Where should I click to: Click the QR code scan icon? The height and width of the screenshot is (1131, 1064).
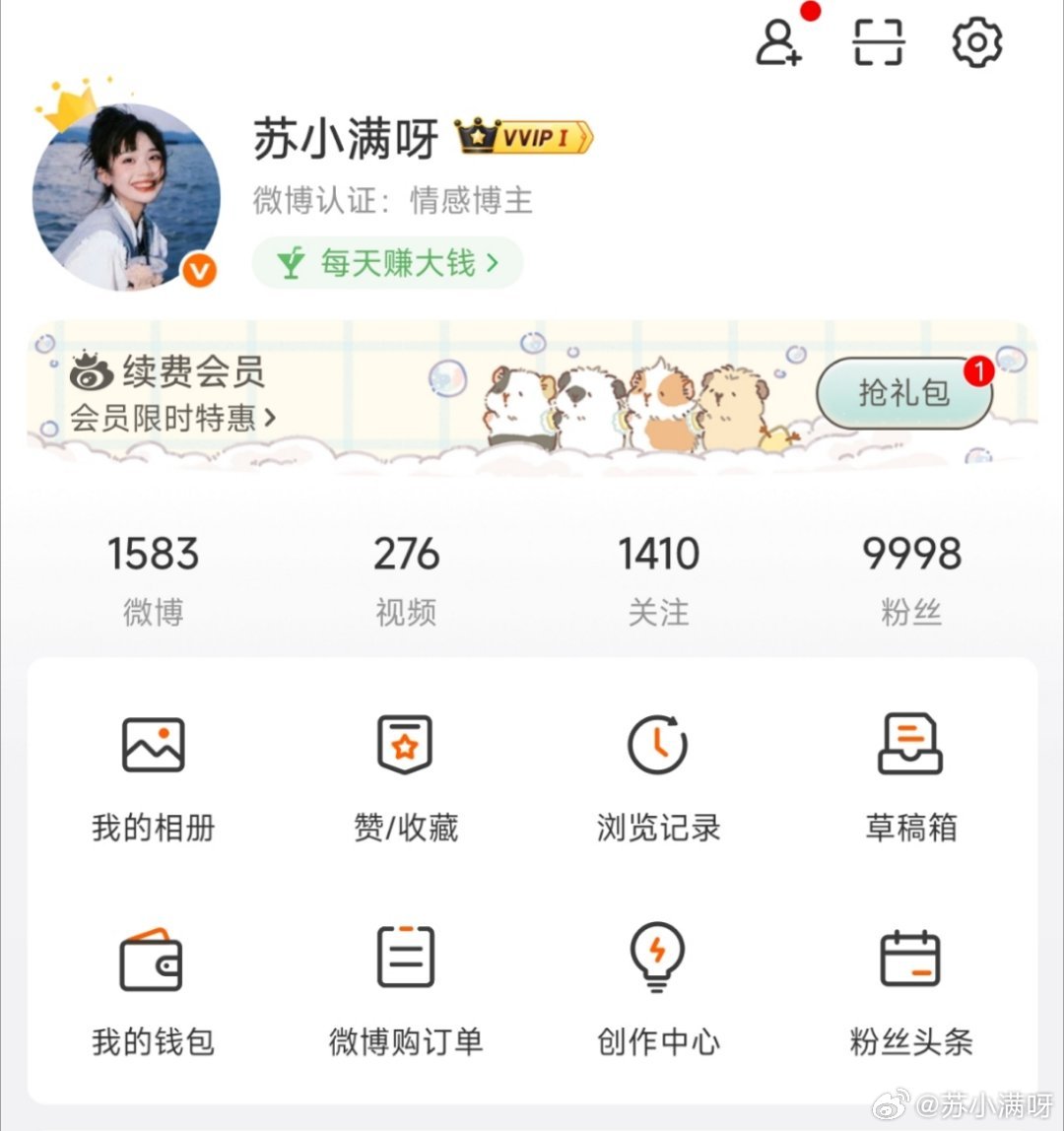[x=876, y=41]
